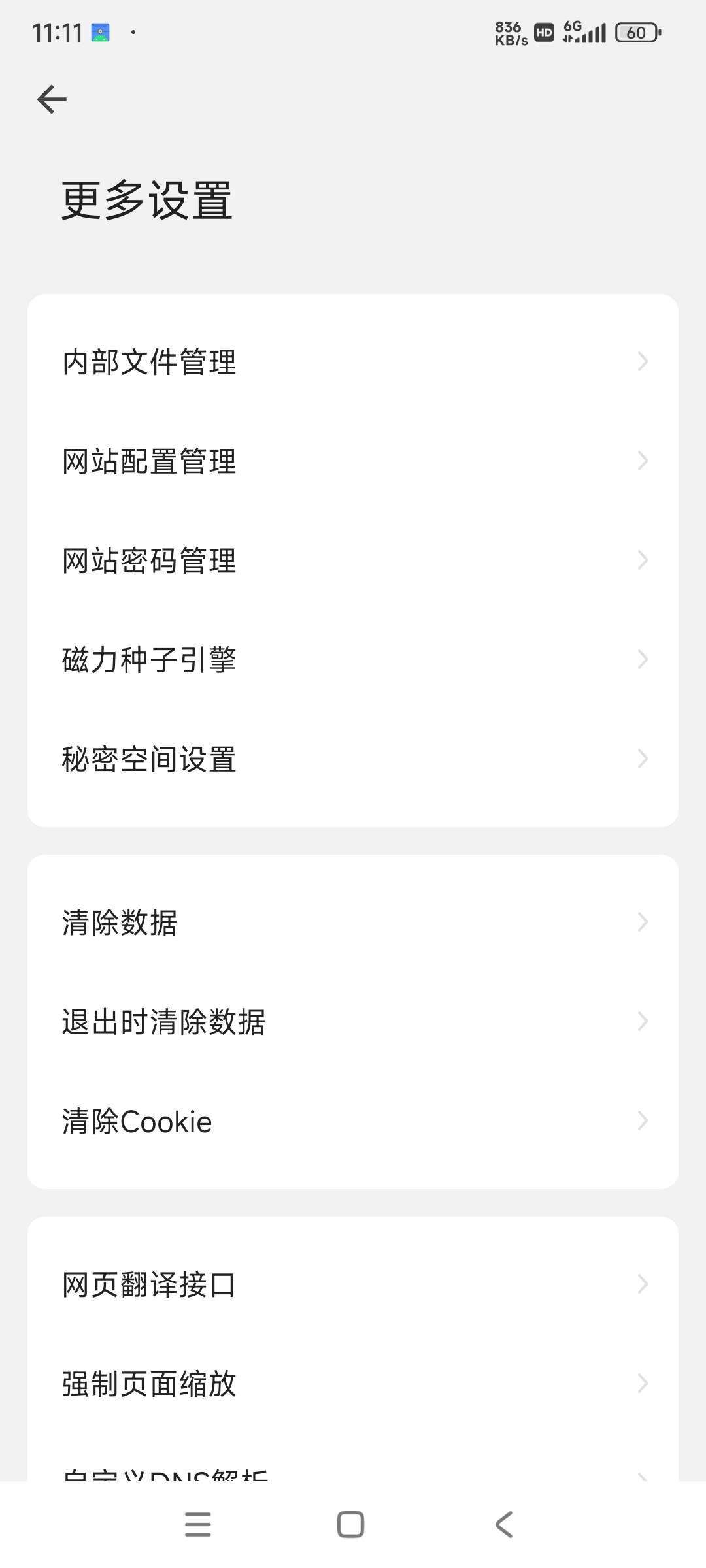The image size is (706, 1568).
Task: Open 内部文件管理 settings
Action: tap(353, 362)
